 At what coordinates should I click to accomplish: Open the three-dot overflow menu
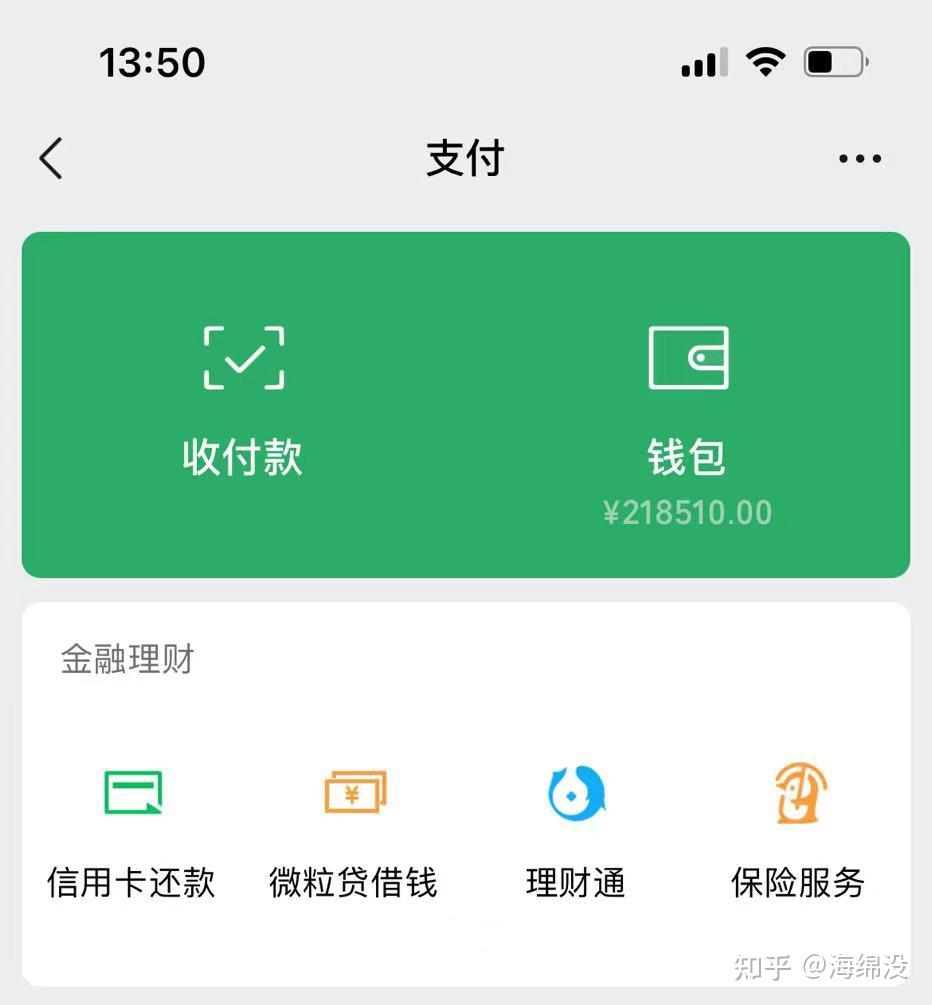[x=859, y=158]
